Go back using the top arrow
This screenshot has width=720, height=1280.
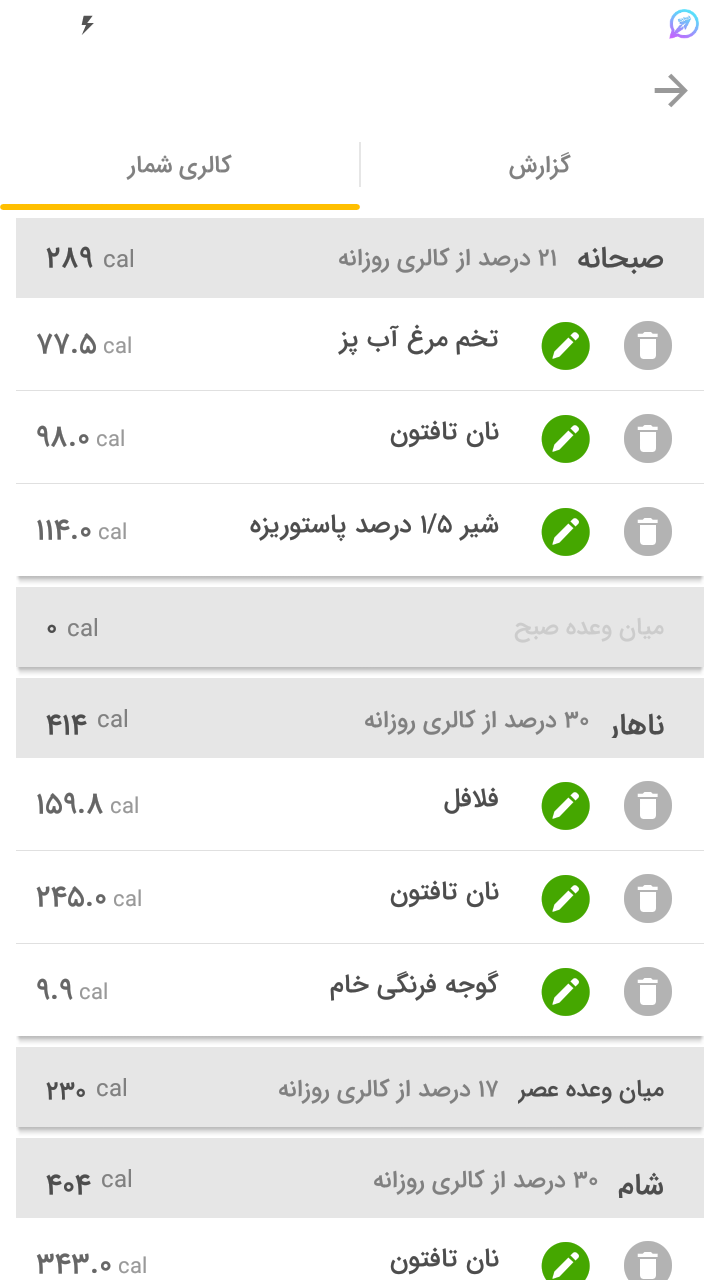coord(671,92)
